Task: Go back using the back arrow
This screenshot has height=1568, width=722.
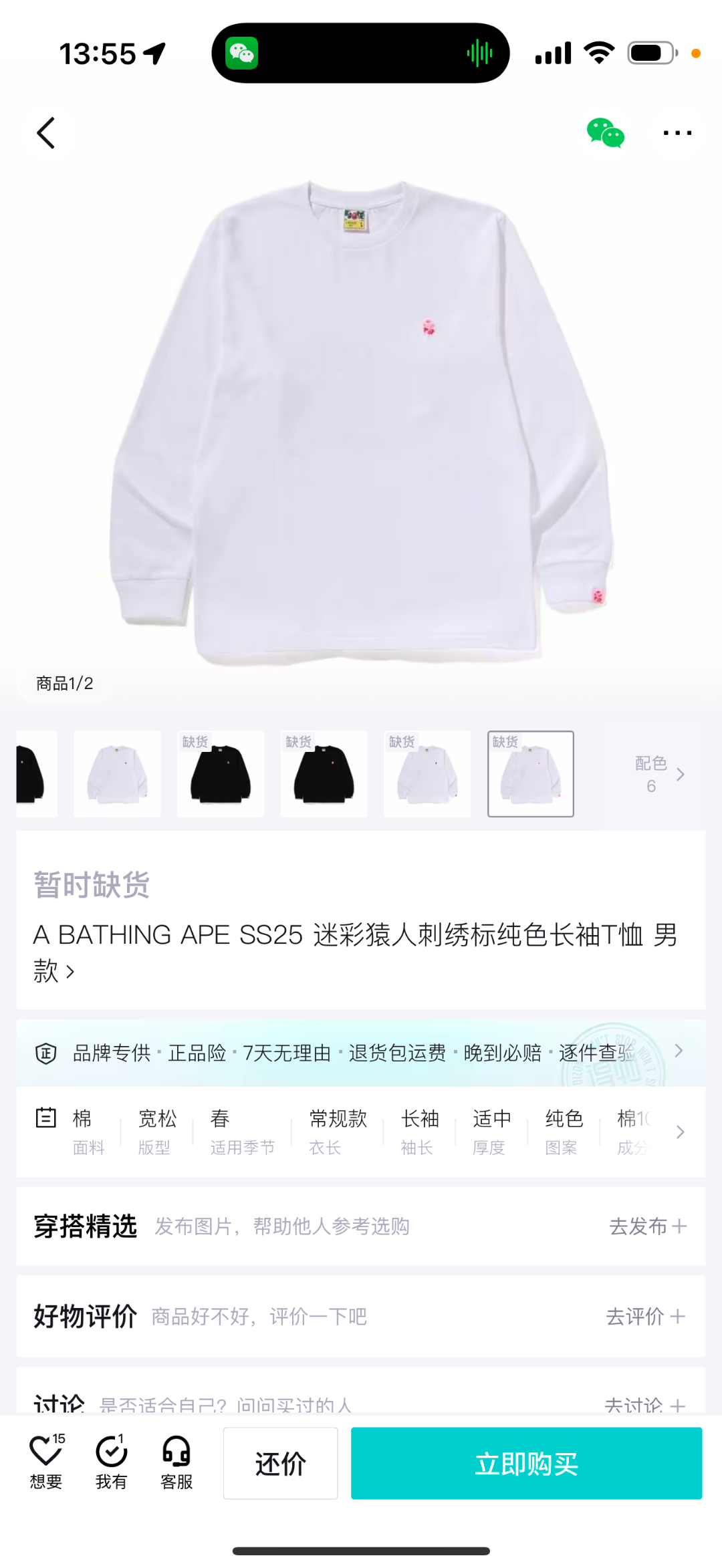Action: (45, 133)
